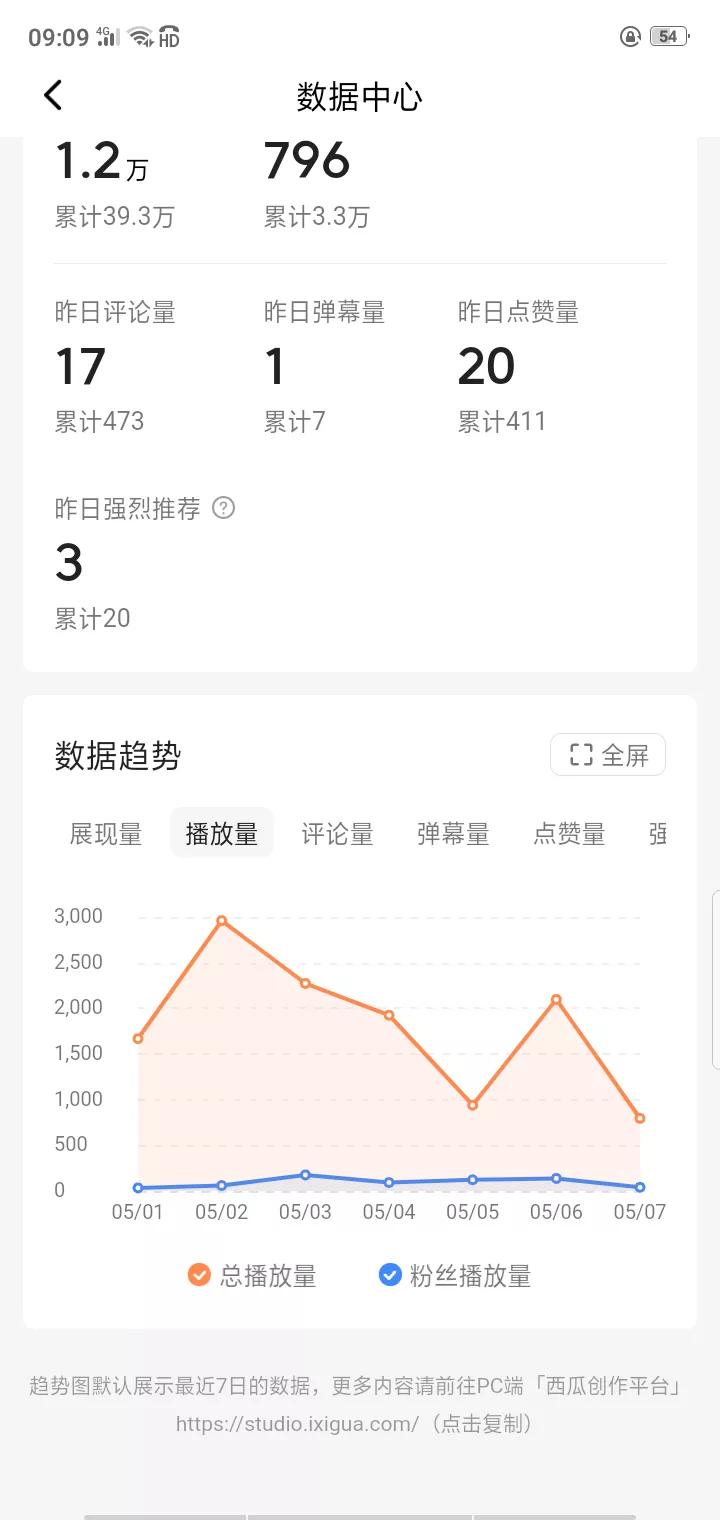Open help tooltip next to 昨日强烈推荐
The width and height of the screenshot is (720, 1520).
click(x=223, y=509)
